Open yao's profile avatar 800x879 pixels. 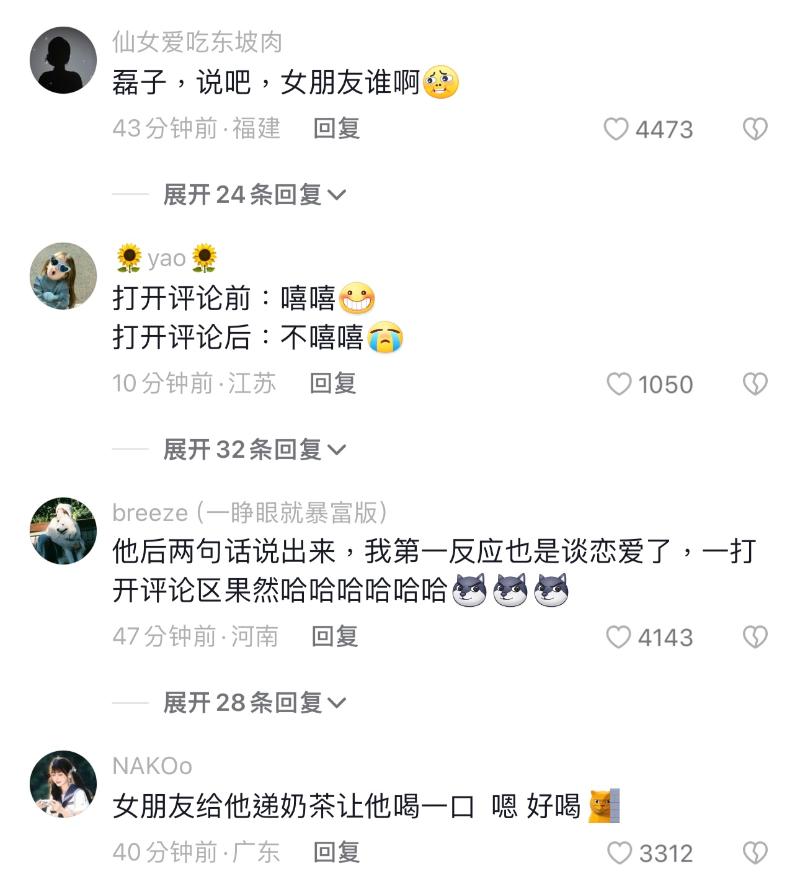[64, 275]
